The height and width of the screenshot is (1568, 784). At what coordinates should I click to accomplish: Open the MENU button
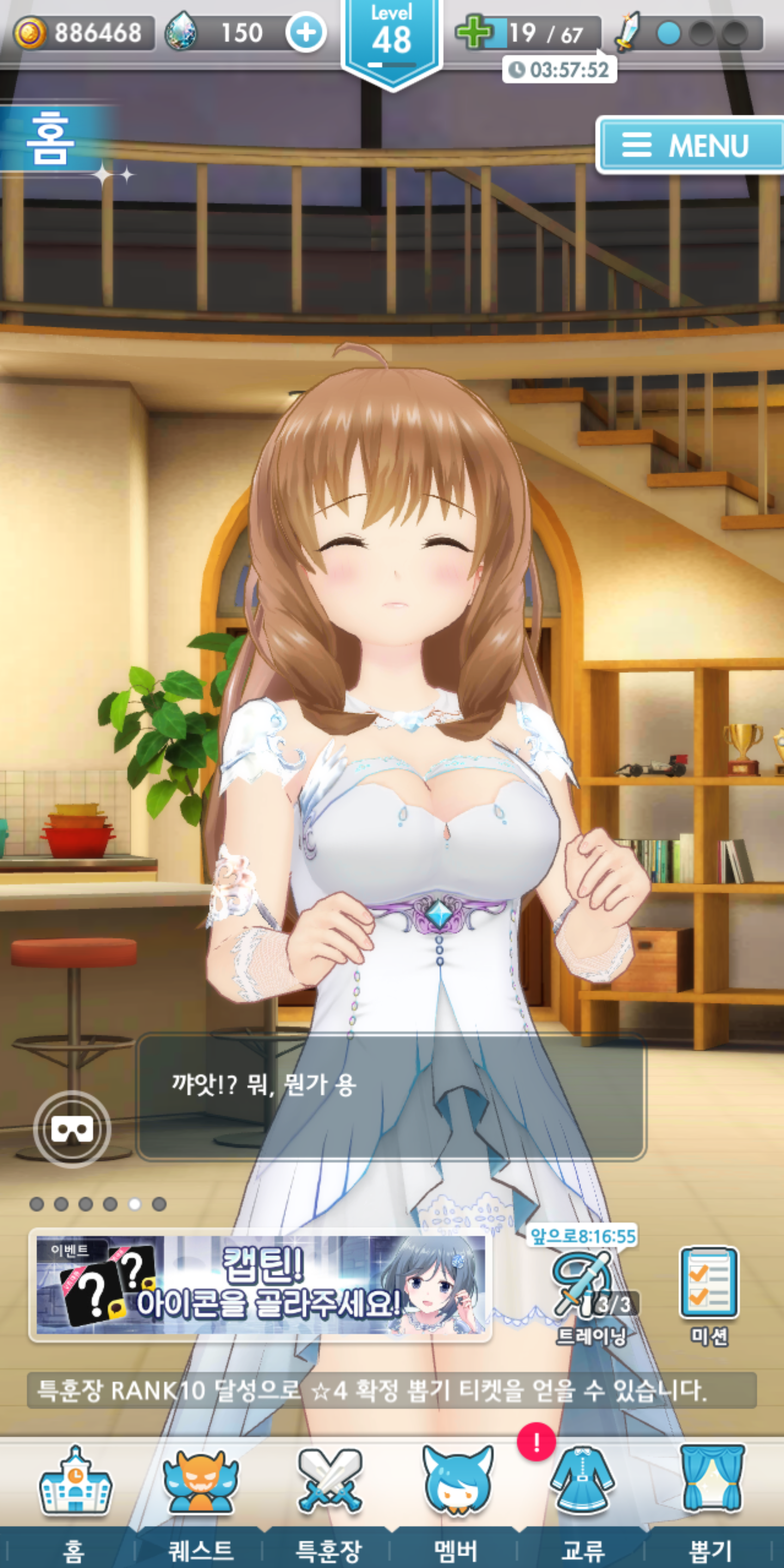690,145
